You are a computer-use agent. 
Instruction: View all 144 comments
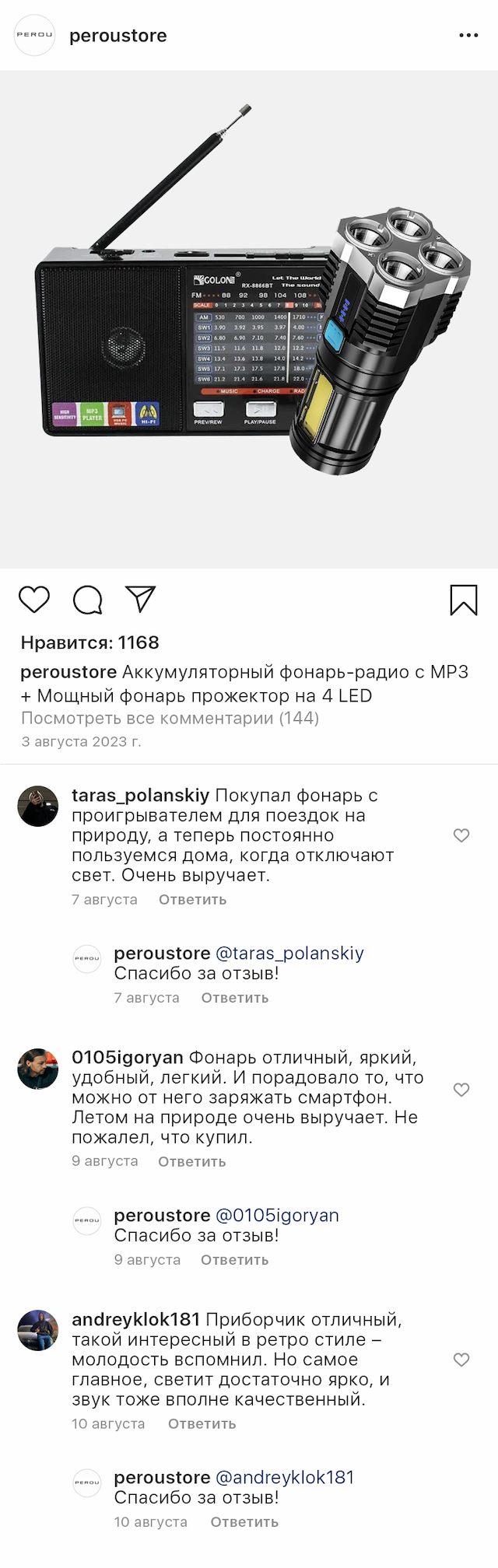pos(170,718)
